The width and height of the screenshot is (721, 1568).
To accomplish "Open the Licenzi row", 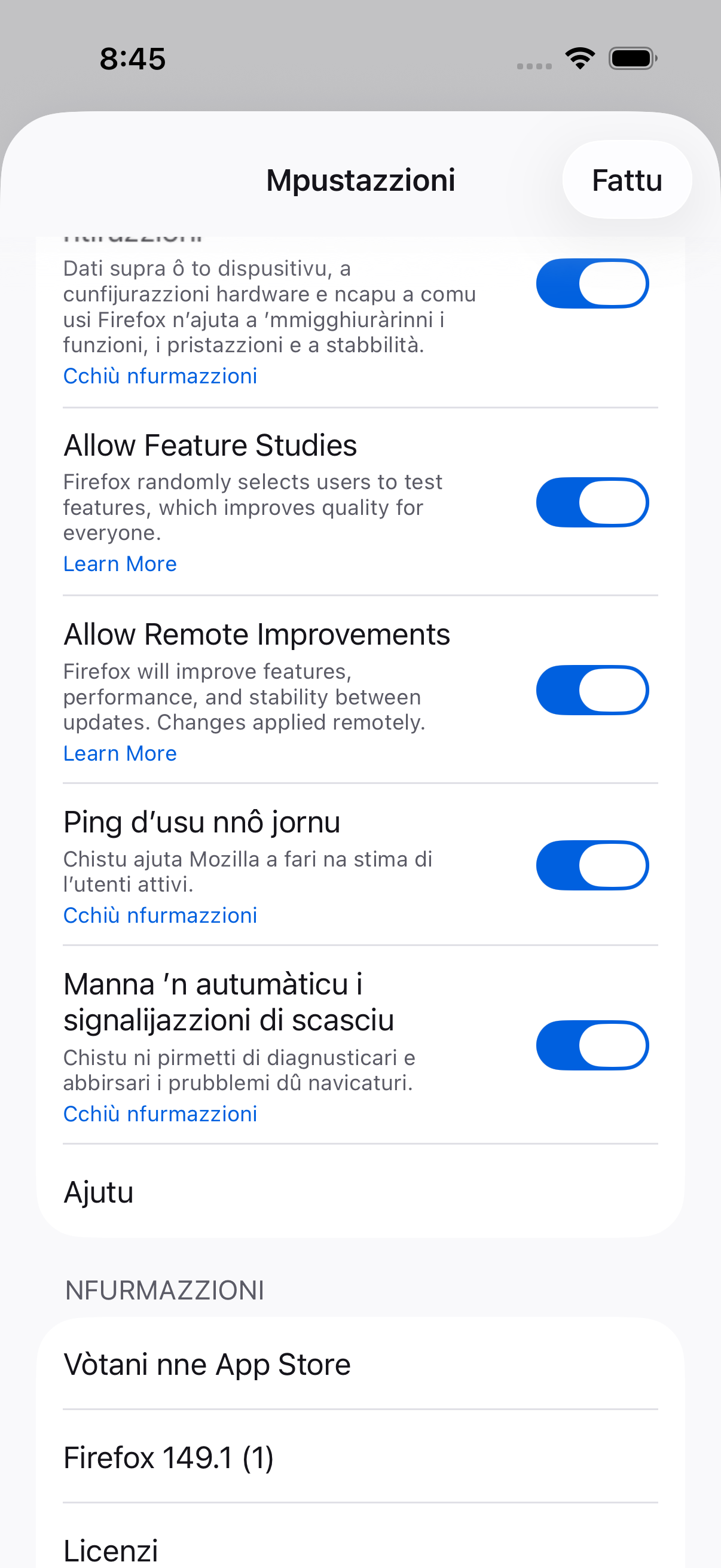I will (x=360, y=1549).
